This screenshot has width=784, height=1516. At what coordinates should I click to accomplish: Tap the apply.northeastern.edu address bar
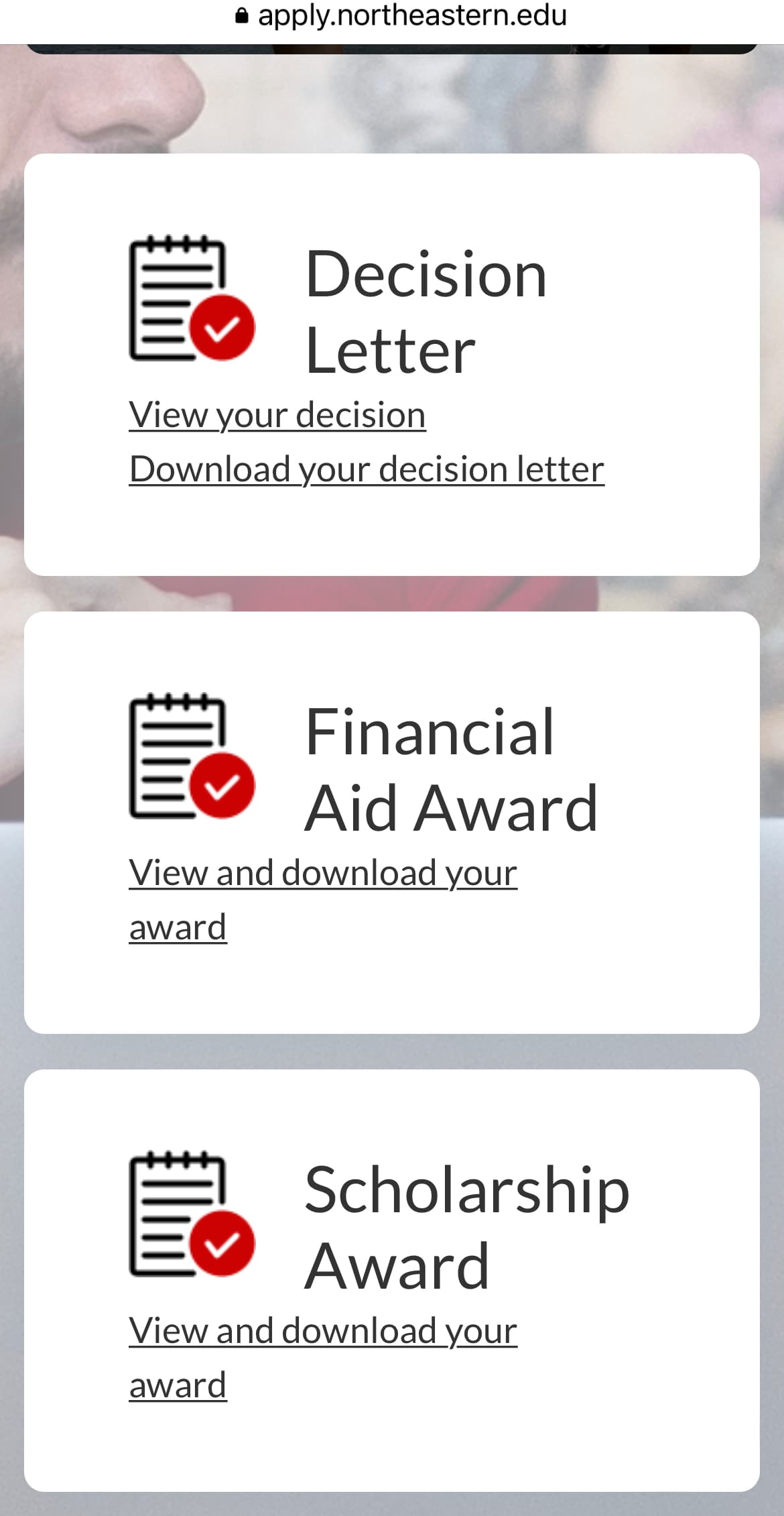(402, 16)
